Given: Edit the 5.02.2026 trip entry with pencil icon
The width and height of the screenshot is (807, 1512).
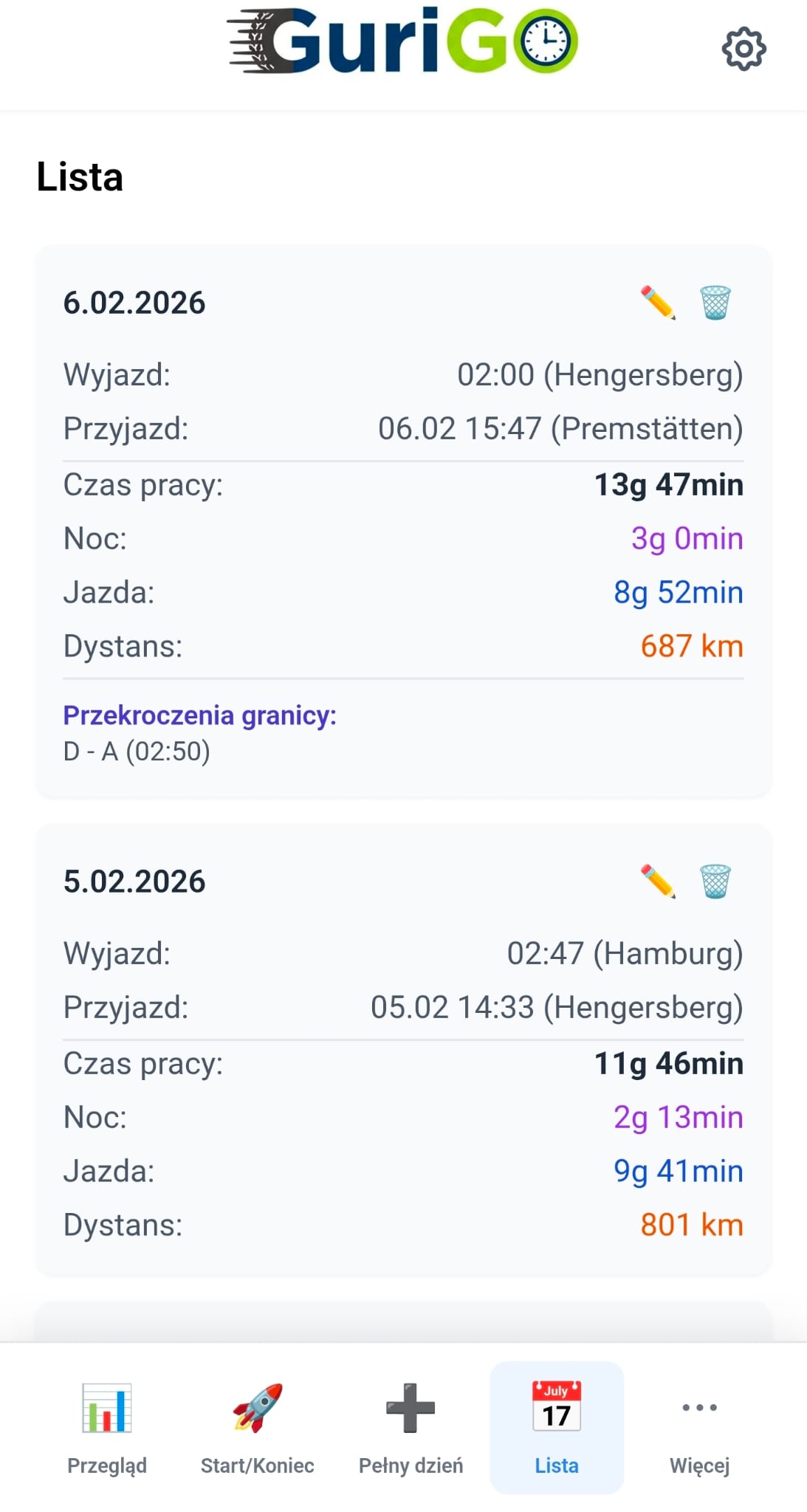Looking at the screenshot, I should coord(656,882).
